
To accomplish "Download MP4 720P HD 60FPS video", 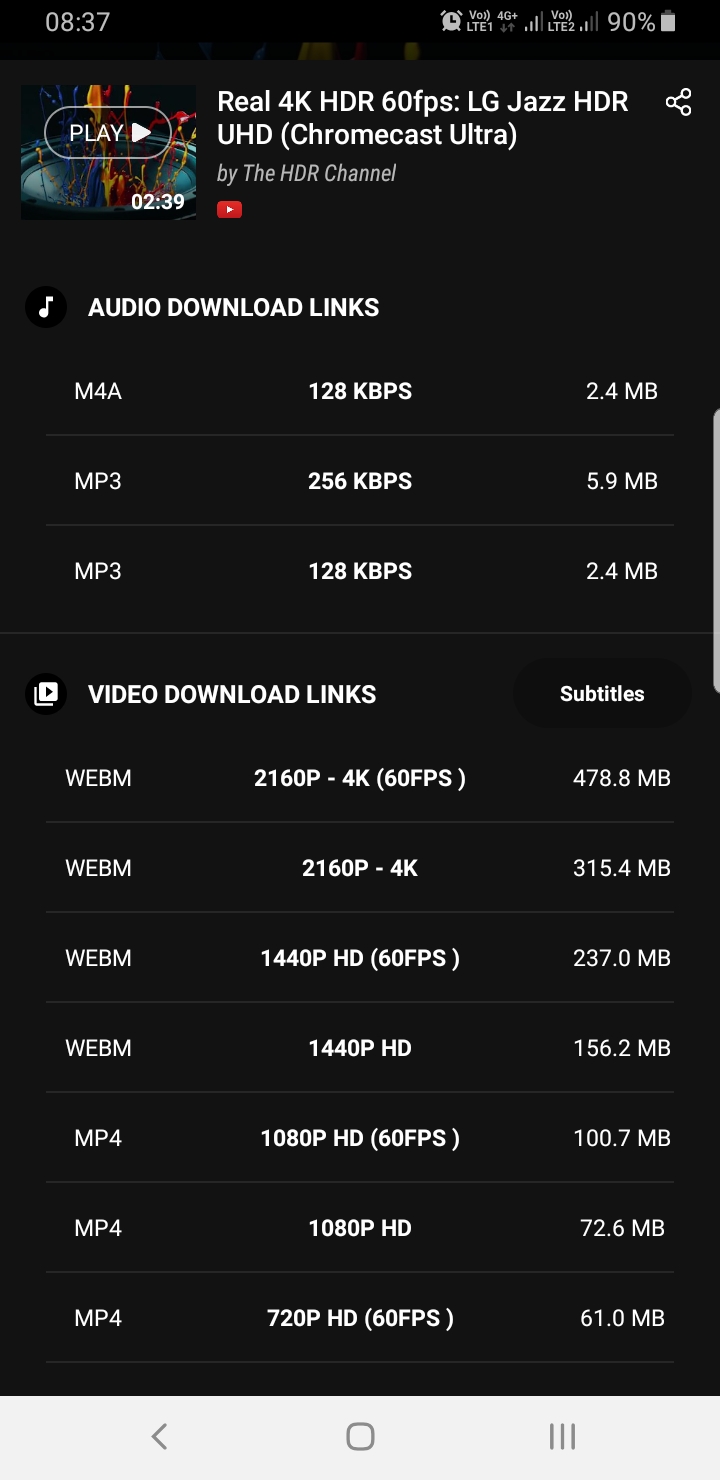I will [x=360, y=1318].
